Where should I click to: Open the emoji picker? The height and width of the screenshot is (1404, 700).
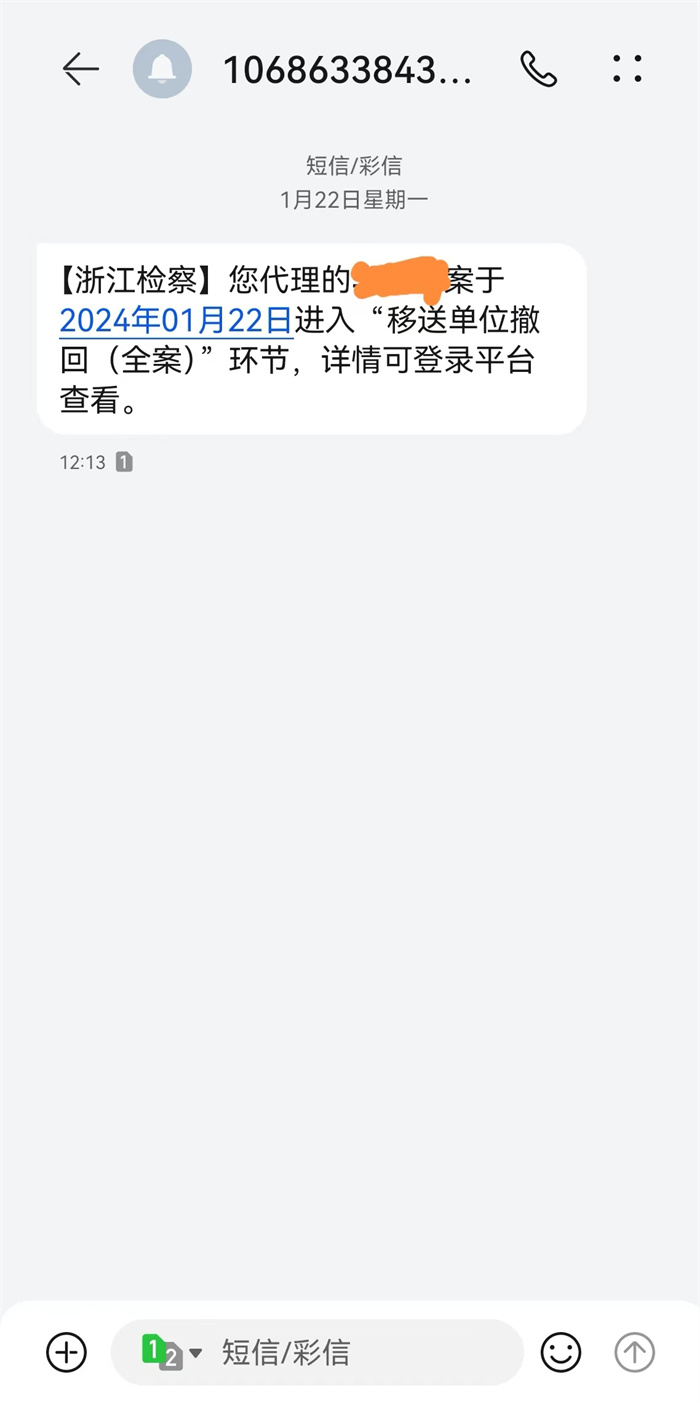point(561,1352)
